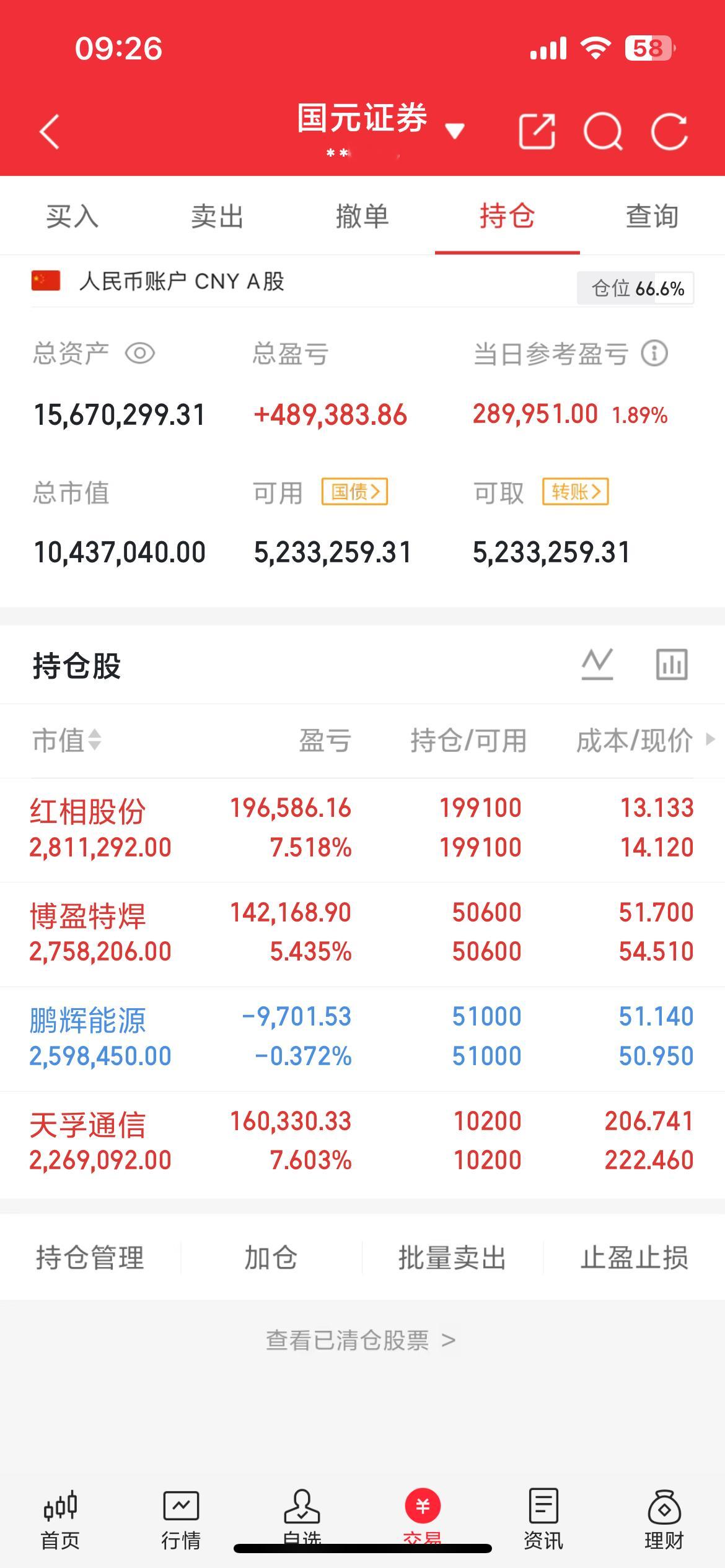
Task: Switch to the 卖出 tab
Action: 216,217
